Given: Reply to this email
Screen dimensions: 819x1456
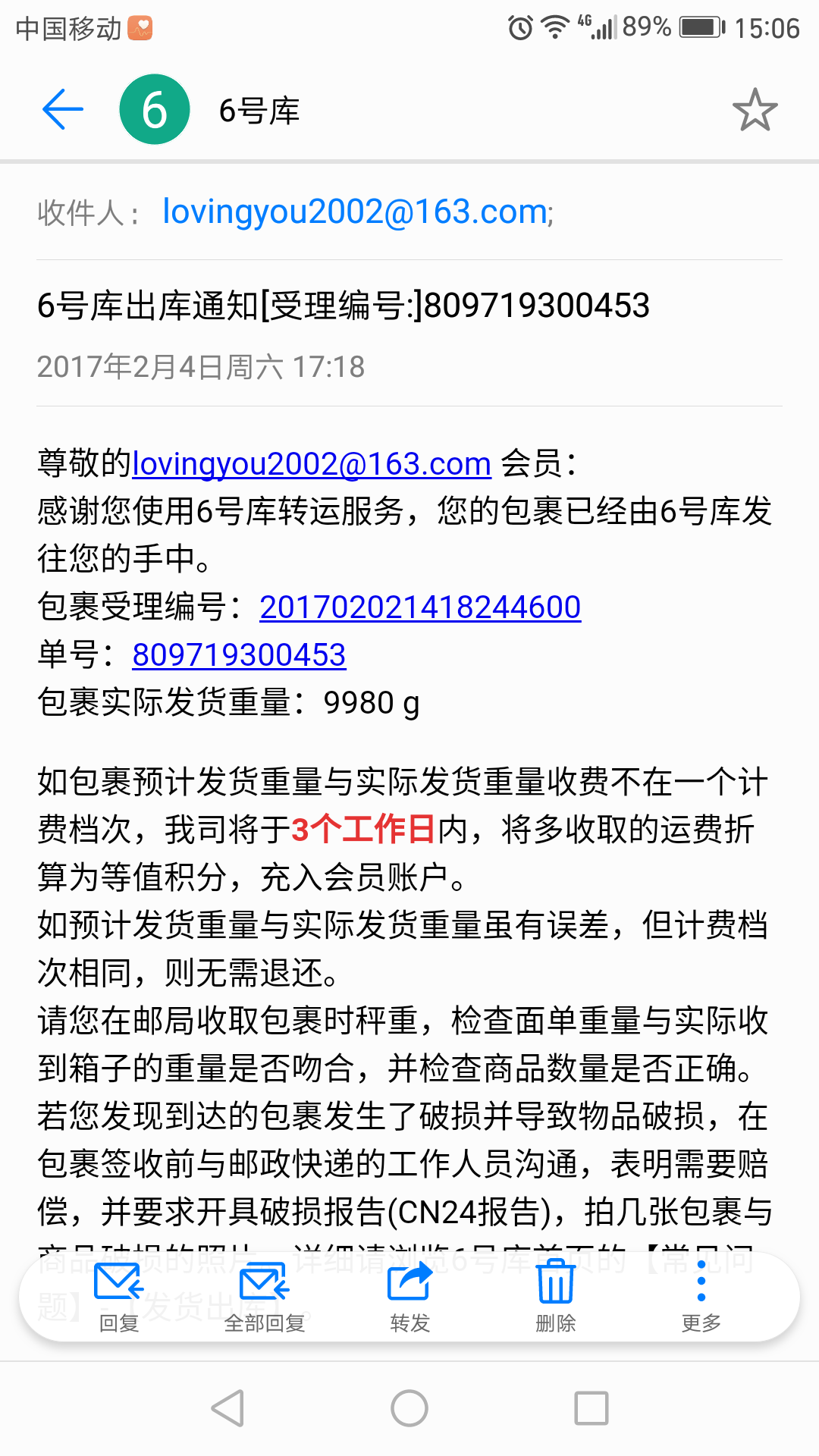Looking at the screenshot, I should pyautogui.click(x=118, y=1298).
